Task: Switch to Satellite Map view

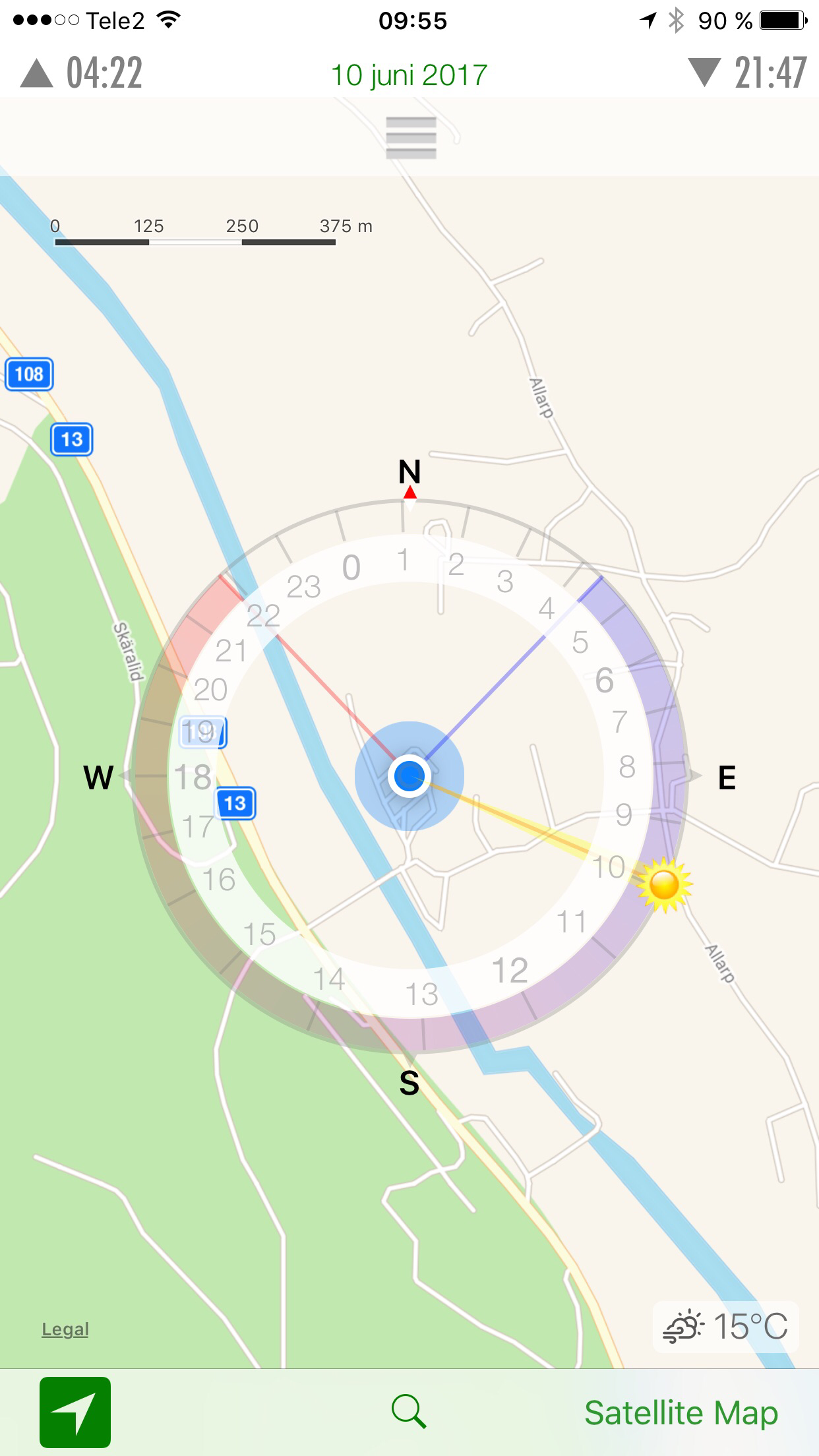Action: click(x=681, y=1413)
